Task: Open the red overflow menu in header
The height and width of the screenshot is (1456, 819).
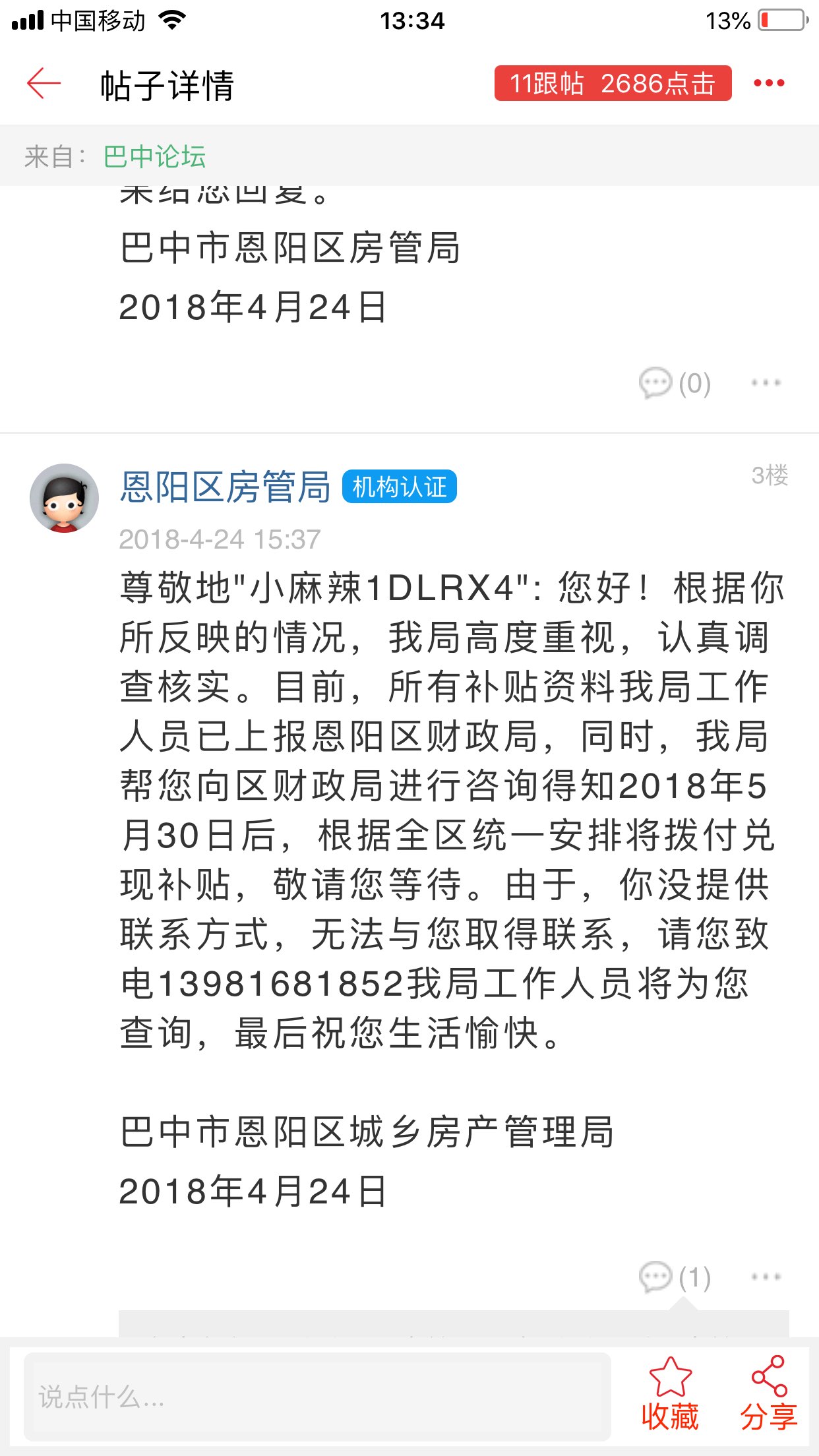Action: click(x=769, y=83)
